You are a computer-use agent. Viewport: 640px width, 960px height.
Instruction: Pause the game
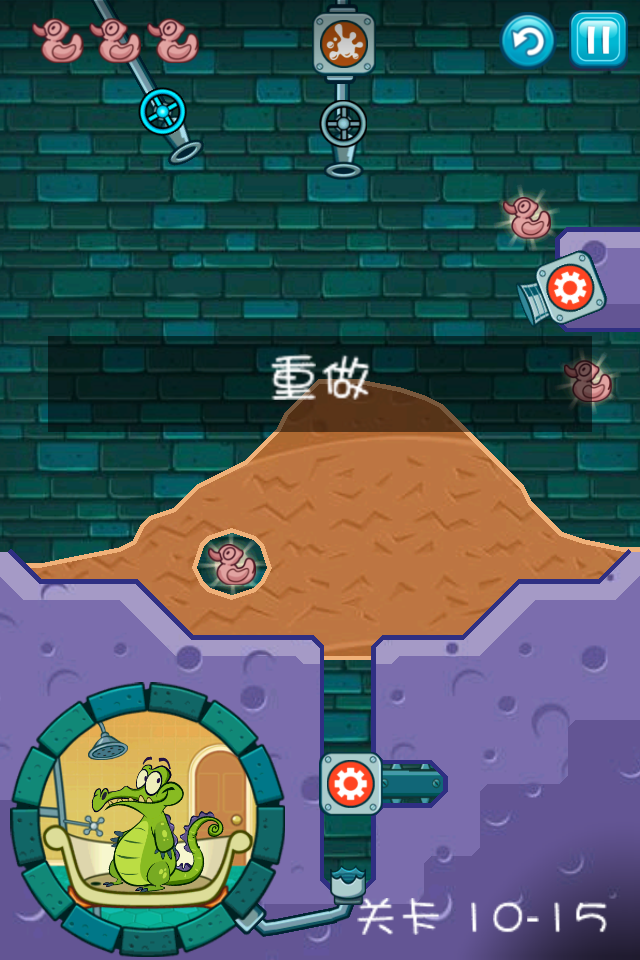[x=597, y=40]
